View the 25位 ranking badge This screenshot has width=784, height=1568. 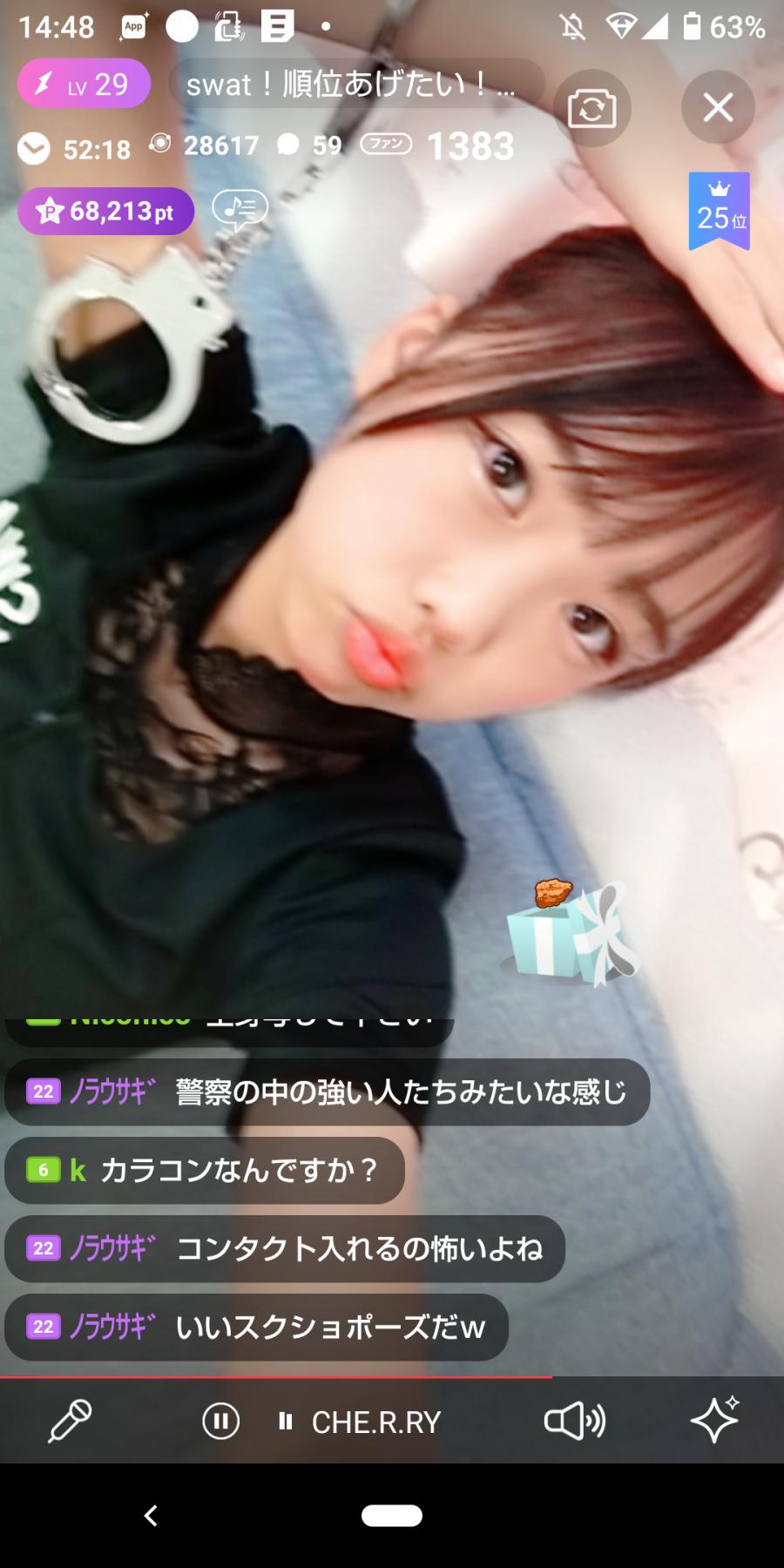click(x=720, y=212)
